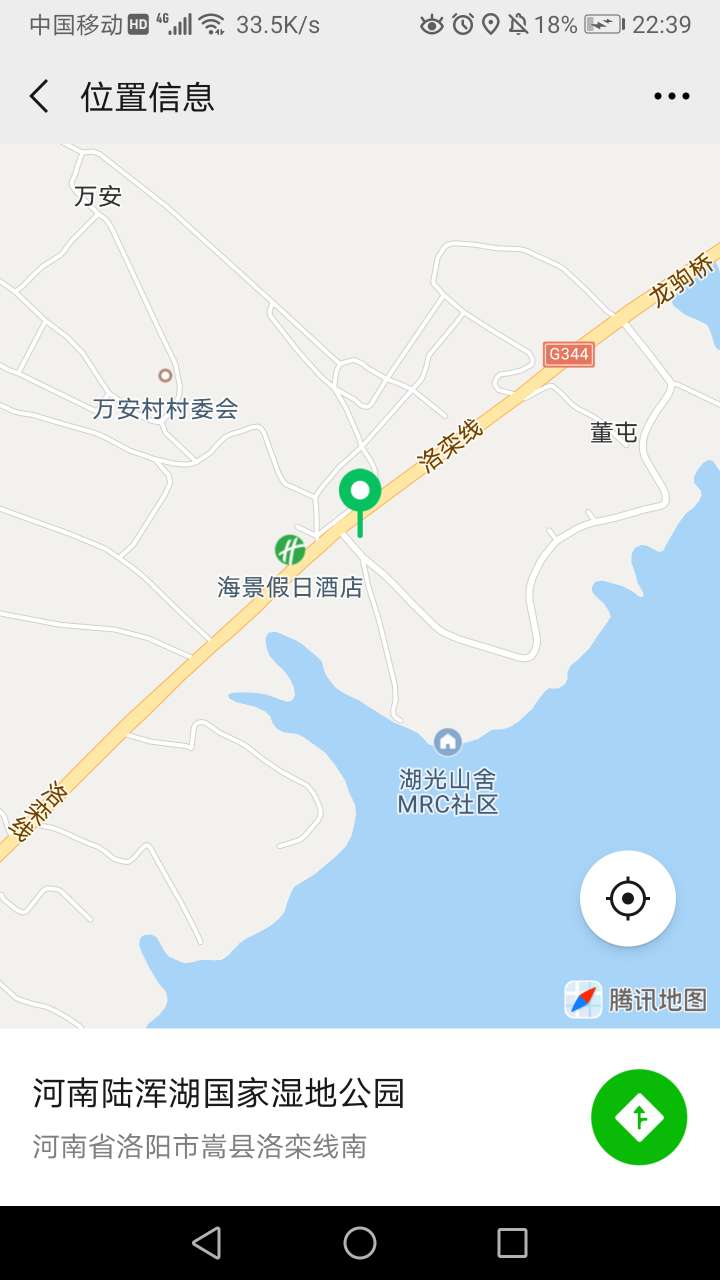Viewport: 720px width, 1280px height.
Task: Open recent apps from the navigation bar
Action: 512,1243
